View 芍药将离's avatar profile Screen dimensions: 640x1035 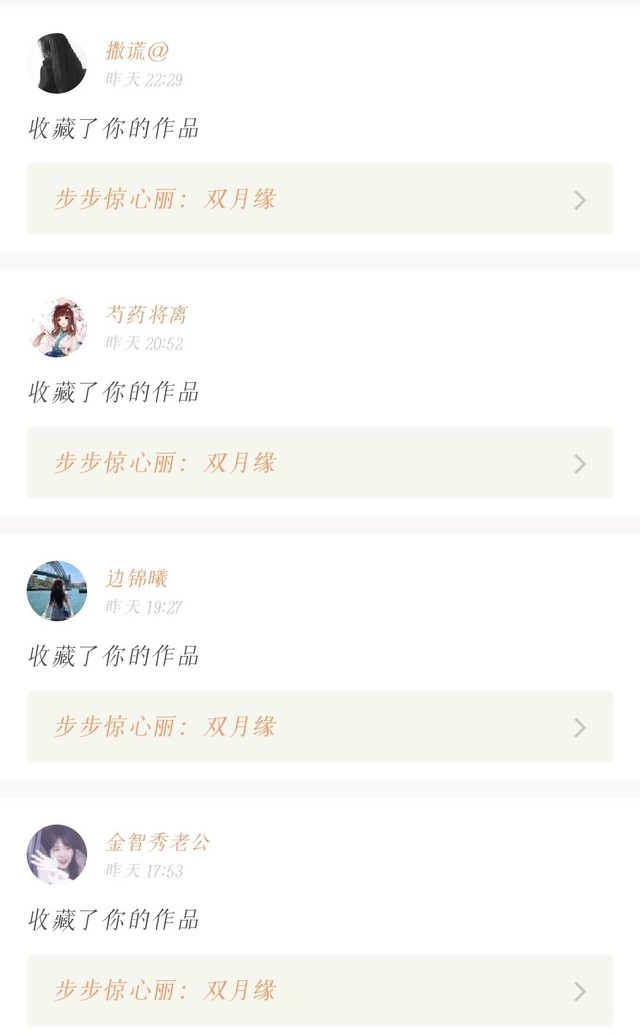57,327
